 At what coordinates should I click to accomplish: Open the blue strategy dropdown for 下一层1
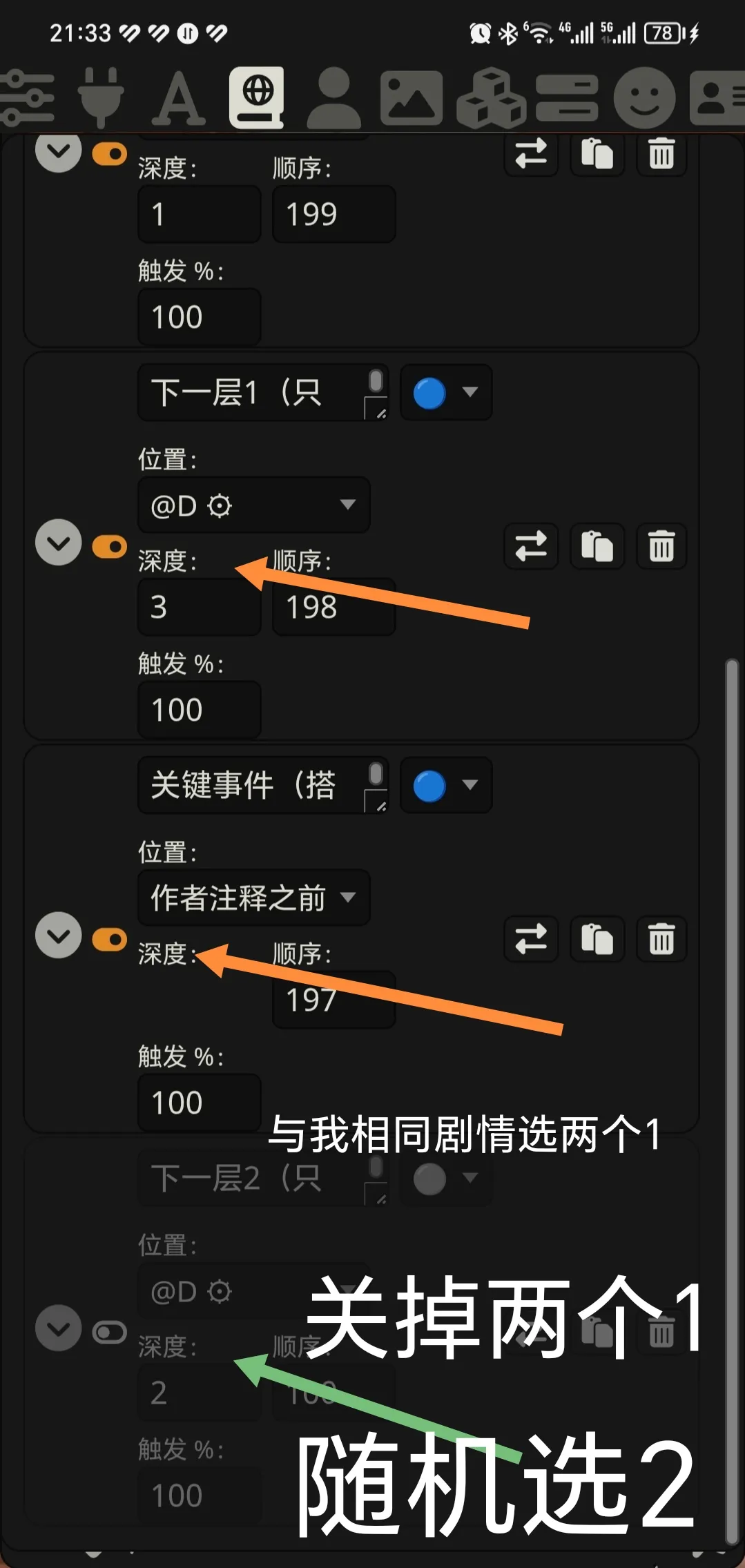click(445, 393)
